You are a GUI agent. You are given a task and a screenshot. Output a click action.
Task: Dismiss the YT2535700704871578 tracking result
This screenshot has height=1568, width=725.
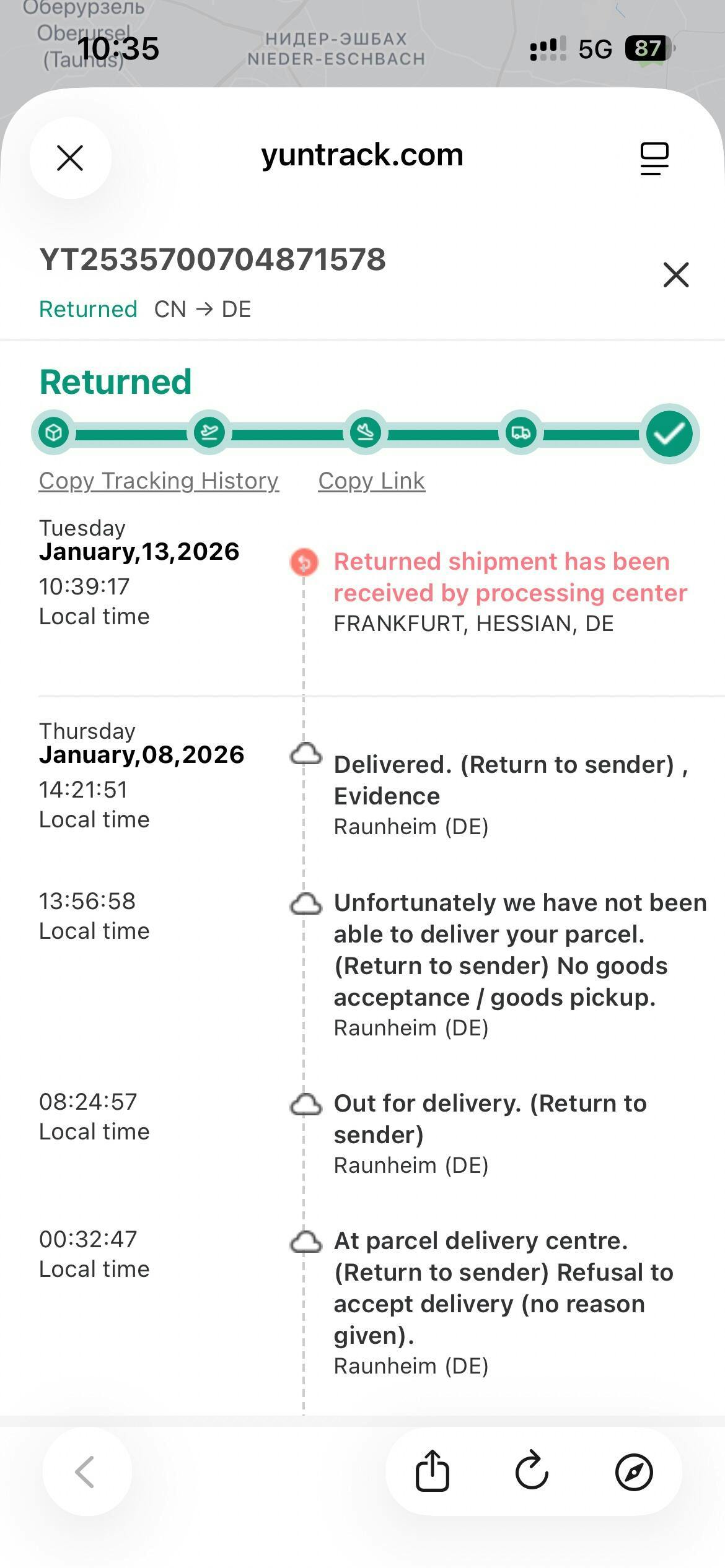(x=675, y=274)
